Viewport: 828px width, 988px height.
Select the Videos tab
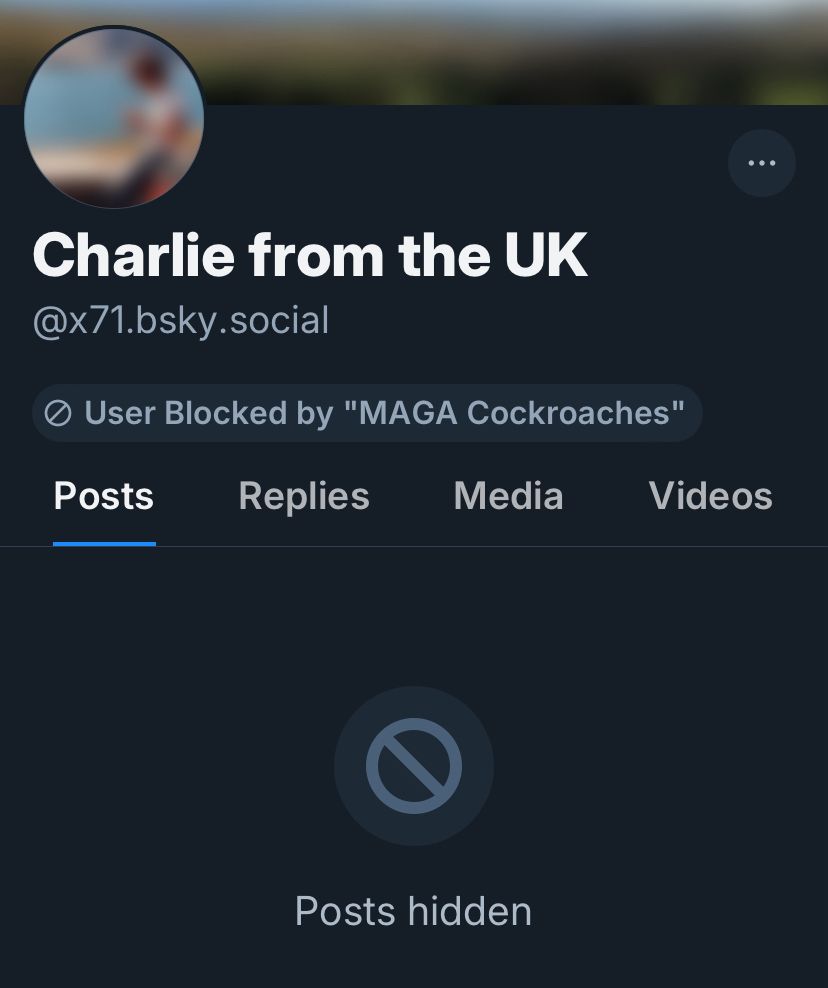pos(710,496)
